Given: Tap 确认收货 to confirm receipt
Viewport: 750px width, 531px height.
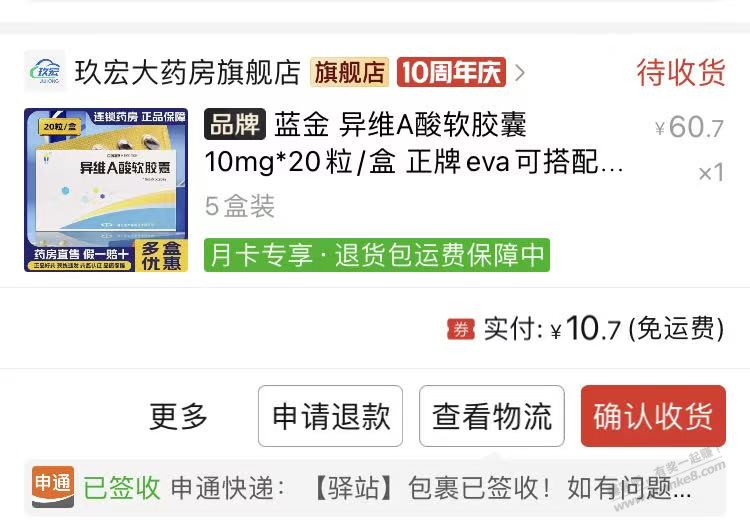Looking at the screenshot, I should click(x=653, y=416).
